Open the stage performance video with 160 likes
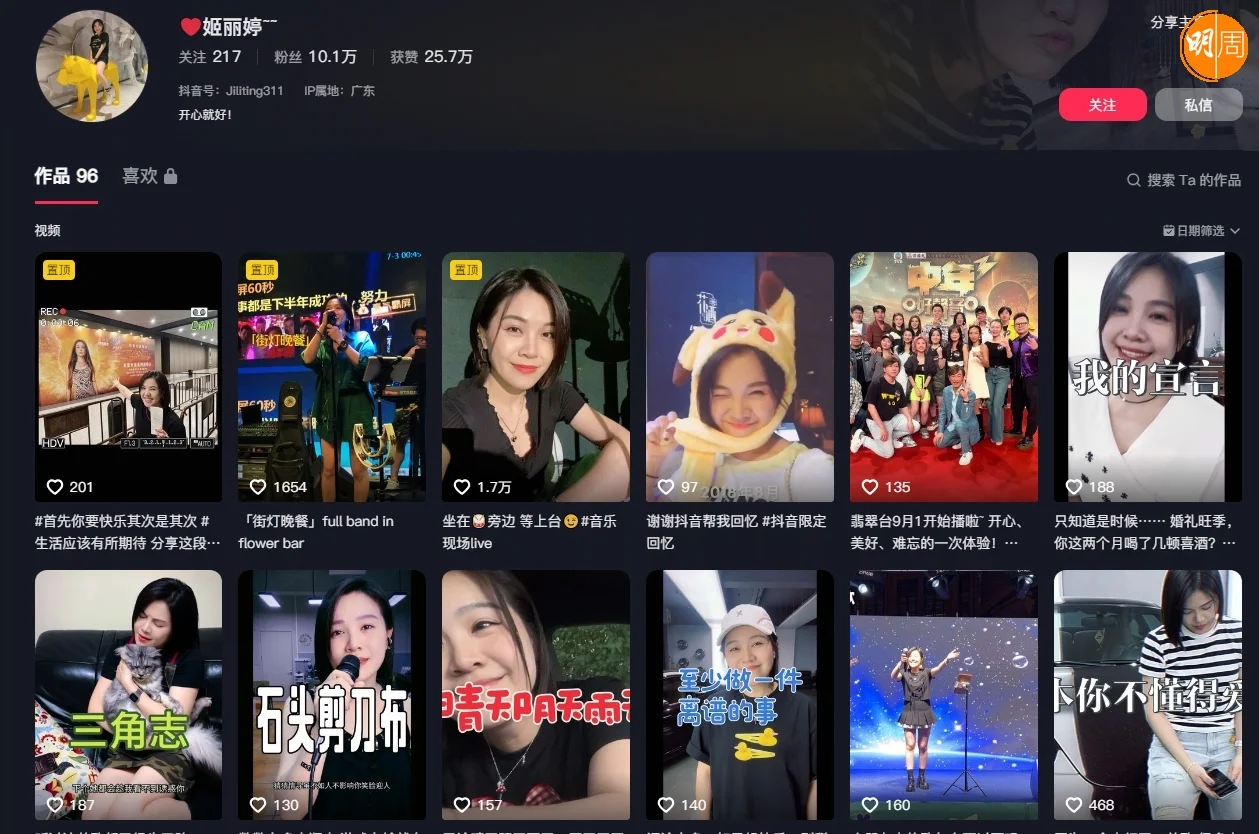This screenshot has width=1259, height=834. (x=944, y=694)
